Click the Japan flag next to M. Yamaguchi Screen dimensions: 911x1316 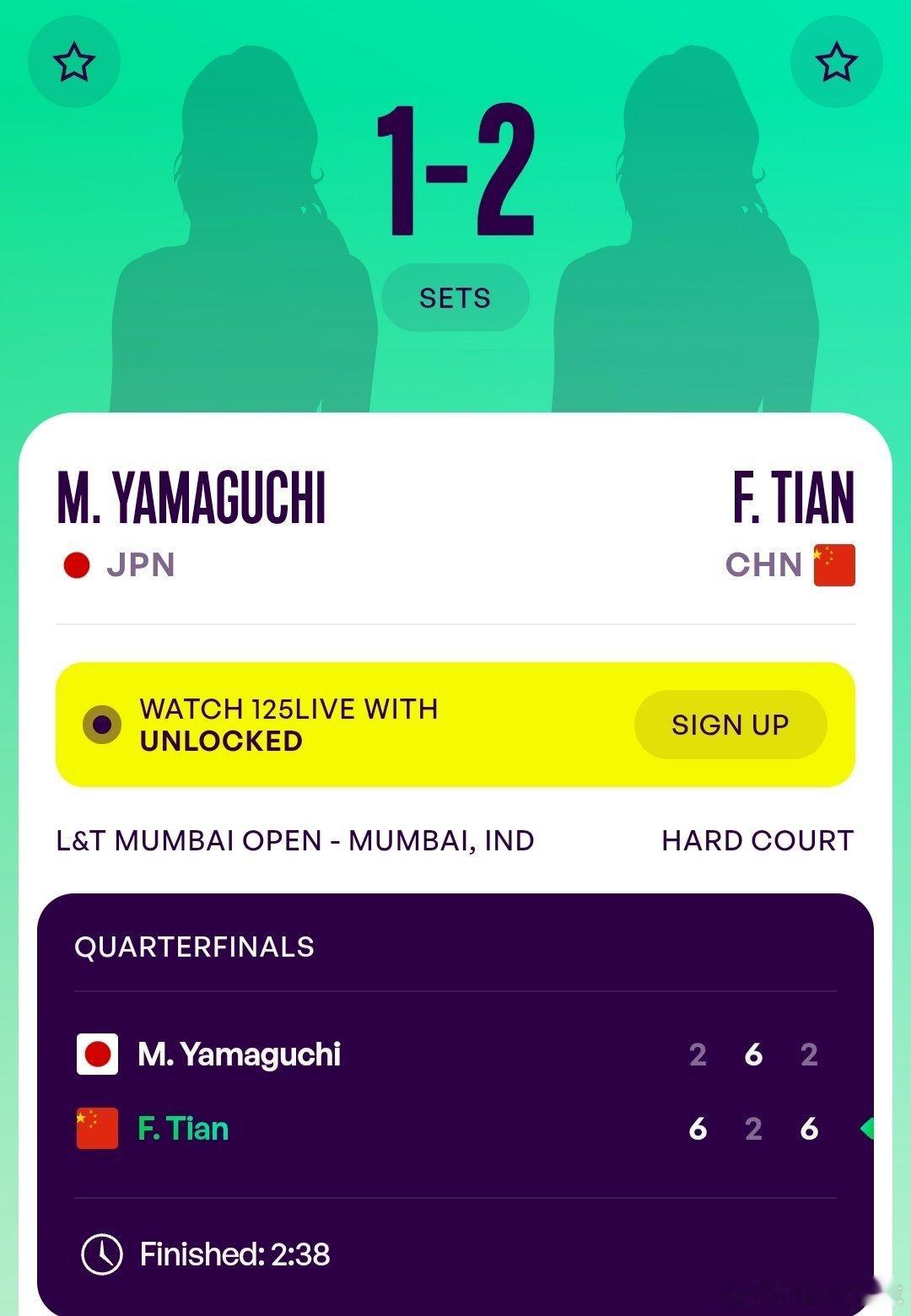(x=96, y=1054)
